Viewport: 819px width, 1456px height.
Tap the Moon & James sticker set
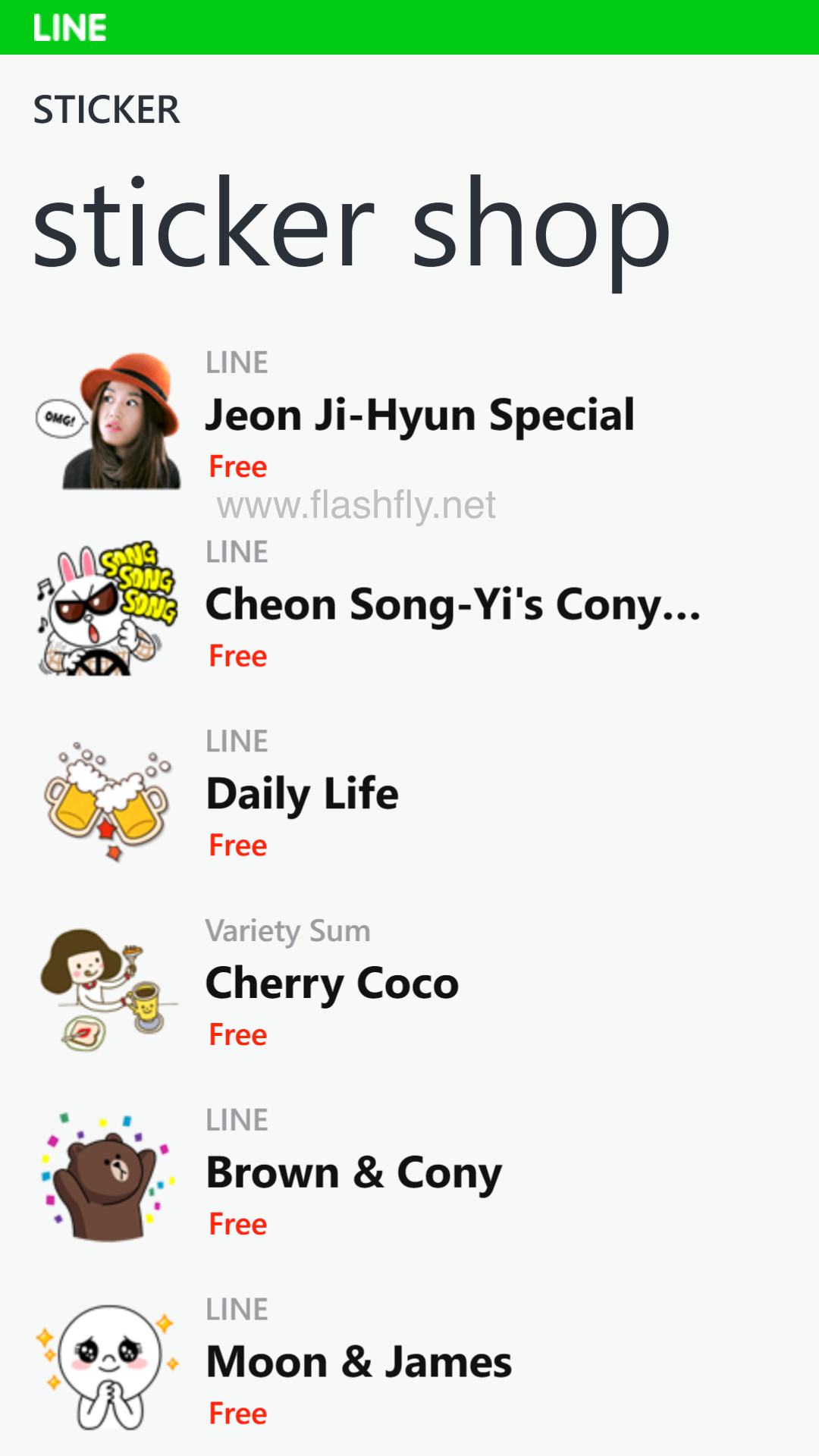[x=359, y=1363]
